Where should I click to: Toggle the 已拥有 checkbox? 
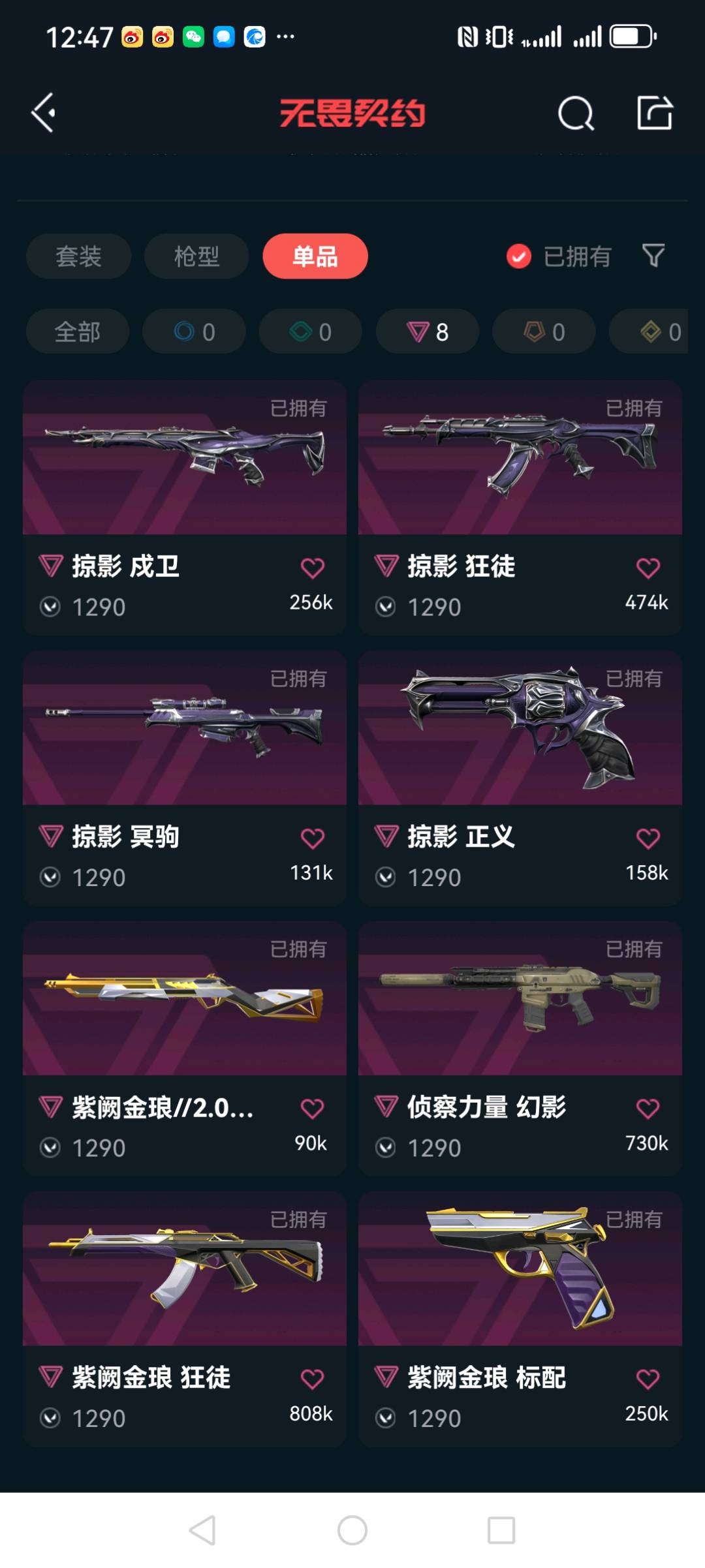519,256
